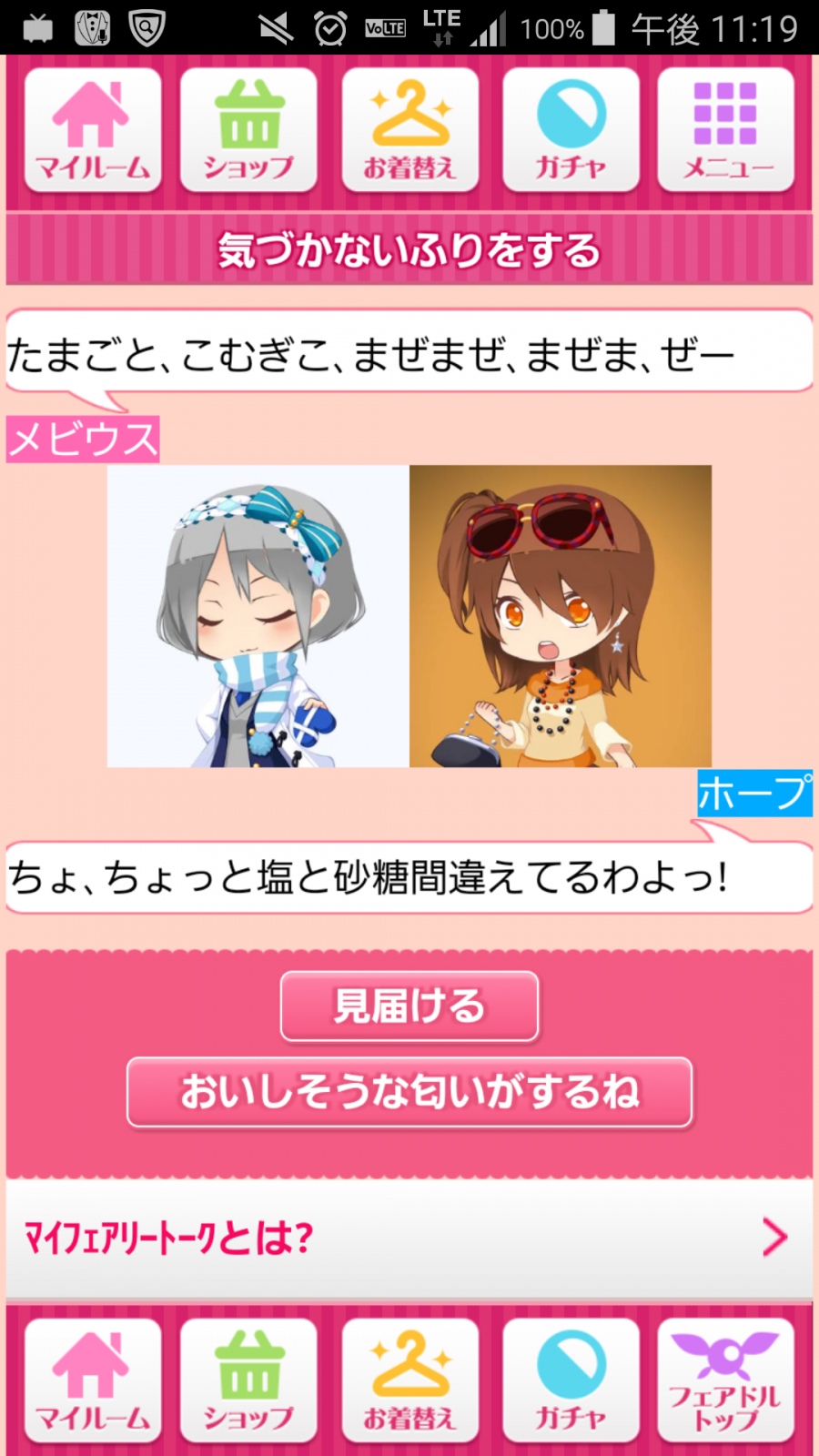Open マイフェアリートークとは? help row

click(x=409, y=1238)
